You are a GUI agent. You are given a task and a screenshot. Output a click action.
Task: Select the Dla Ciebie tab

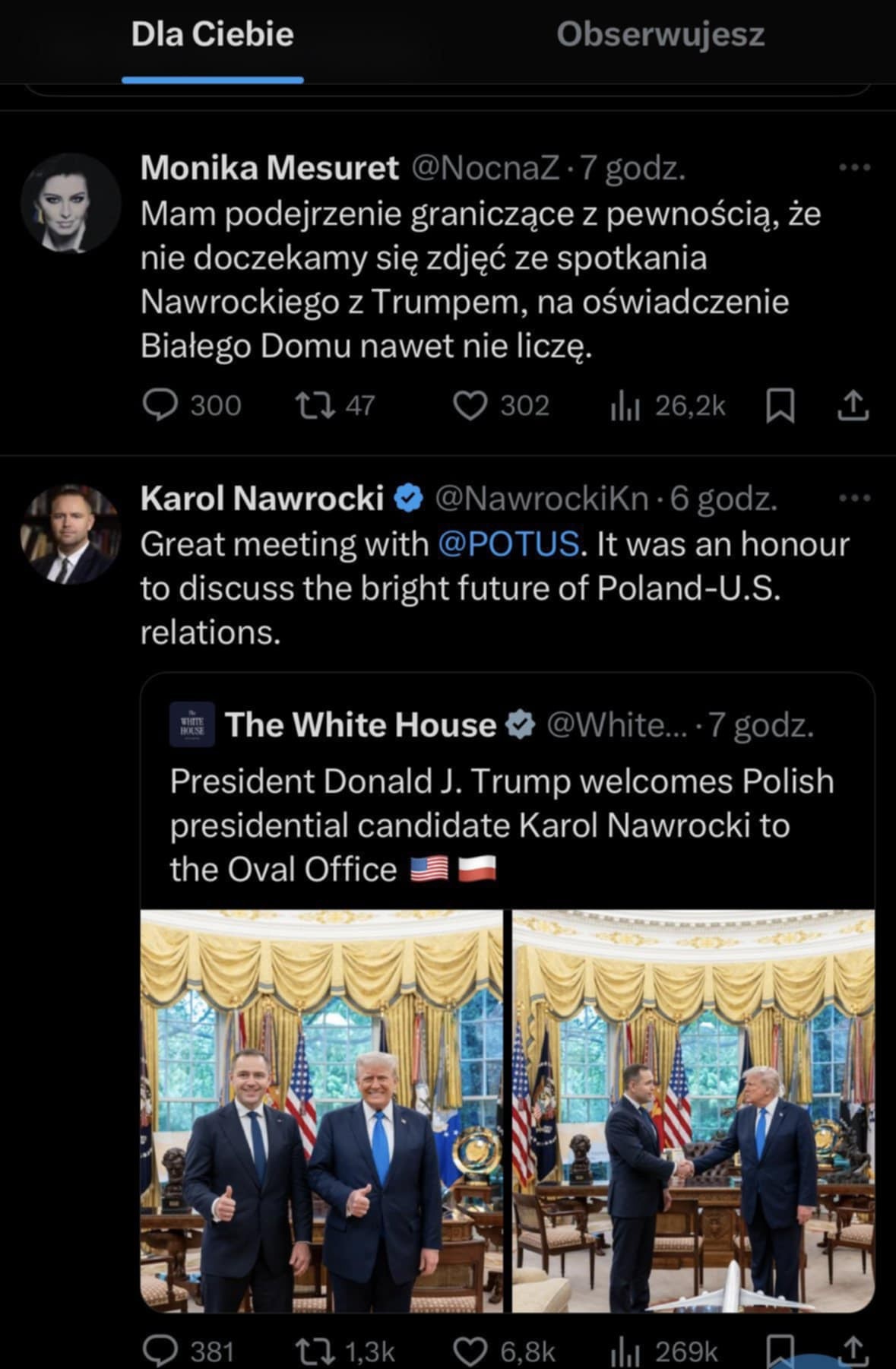(x=211, y=33)
